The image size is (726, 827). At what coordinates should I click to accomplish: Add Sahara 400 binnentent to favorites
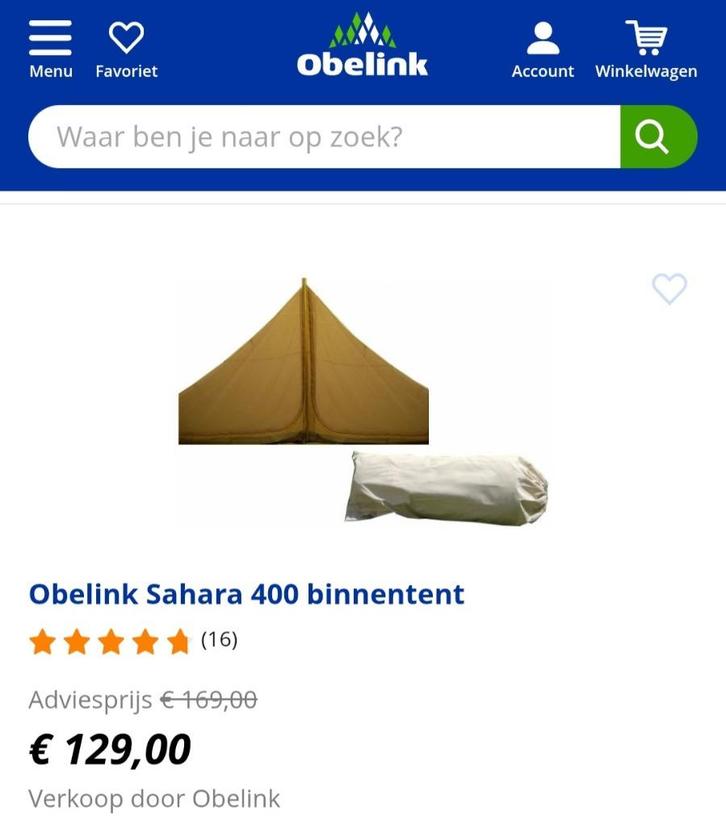(x=669, y=289)
